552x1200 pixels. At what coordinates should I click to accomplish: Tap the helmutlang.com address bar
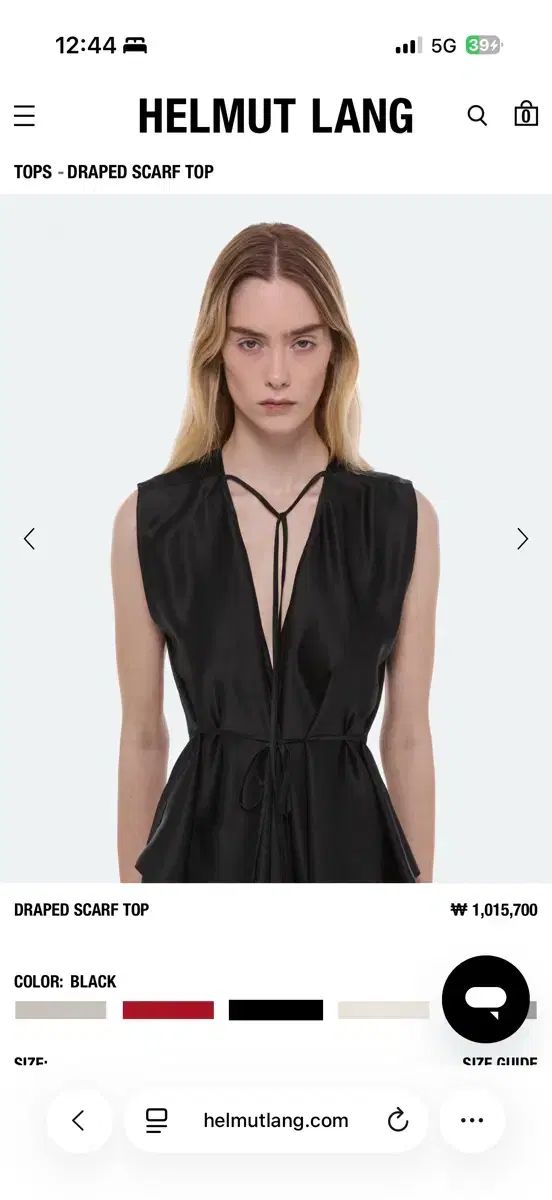[x=276, y=1121]
